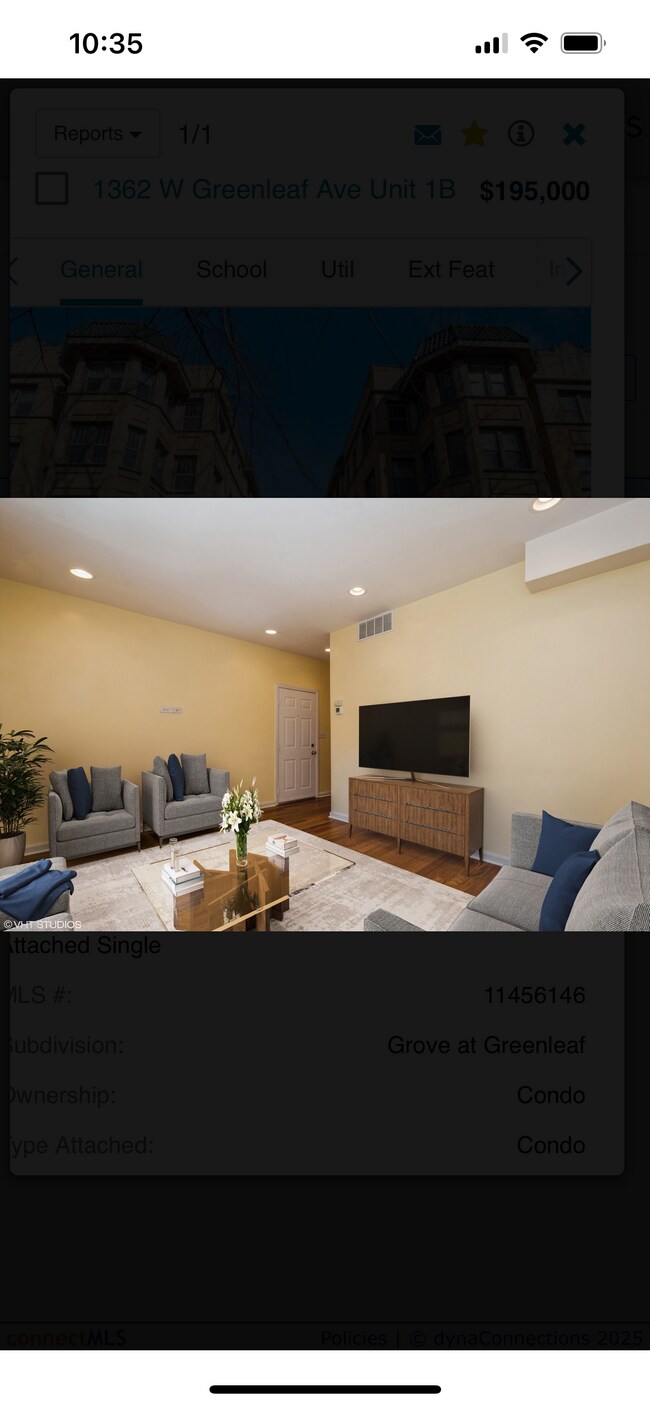Switch to the Util tab

(x=337, y=269)
